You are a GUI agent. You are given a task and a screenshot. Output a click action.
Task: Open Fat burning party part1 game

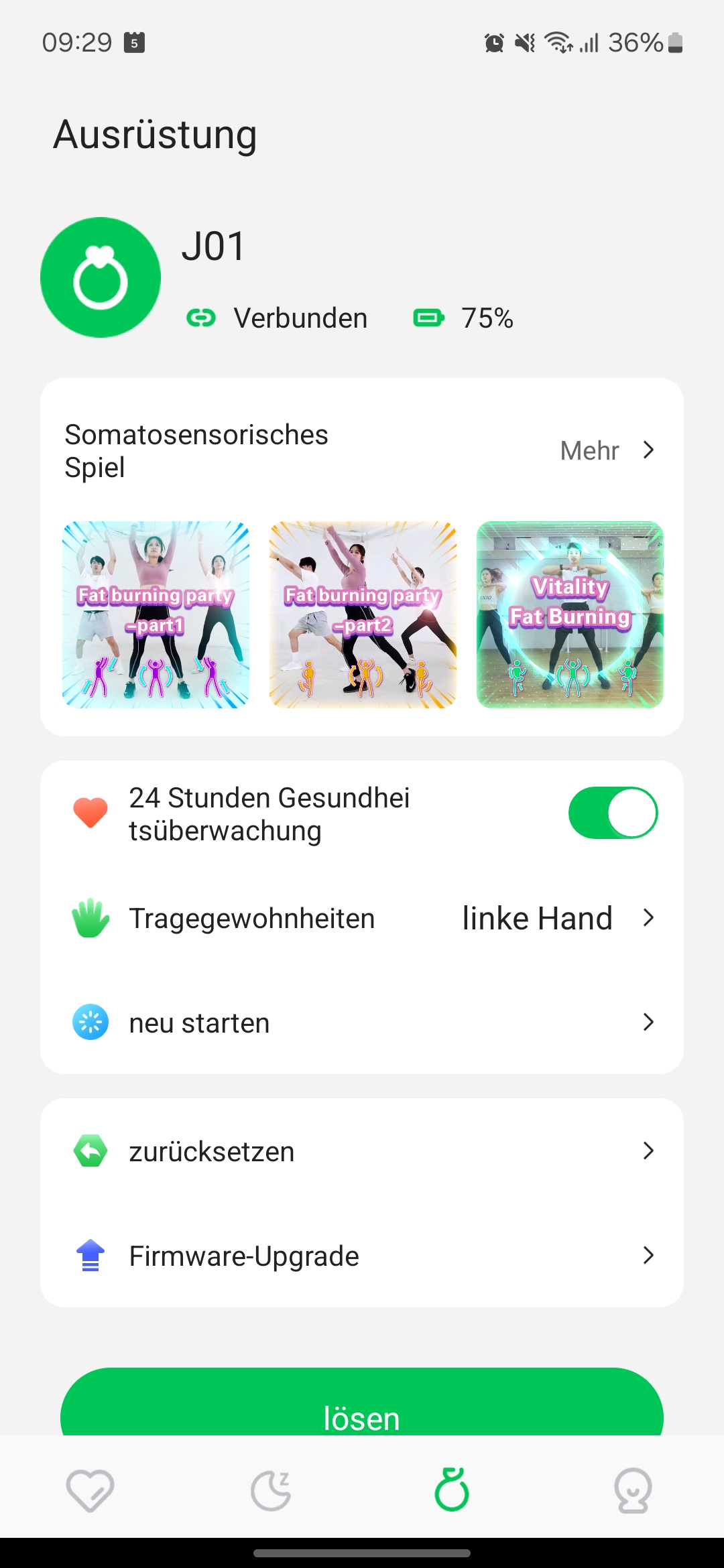[x=156, y=614]
